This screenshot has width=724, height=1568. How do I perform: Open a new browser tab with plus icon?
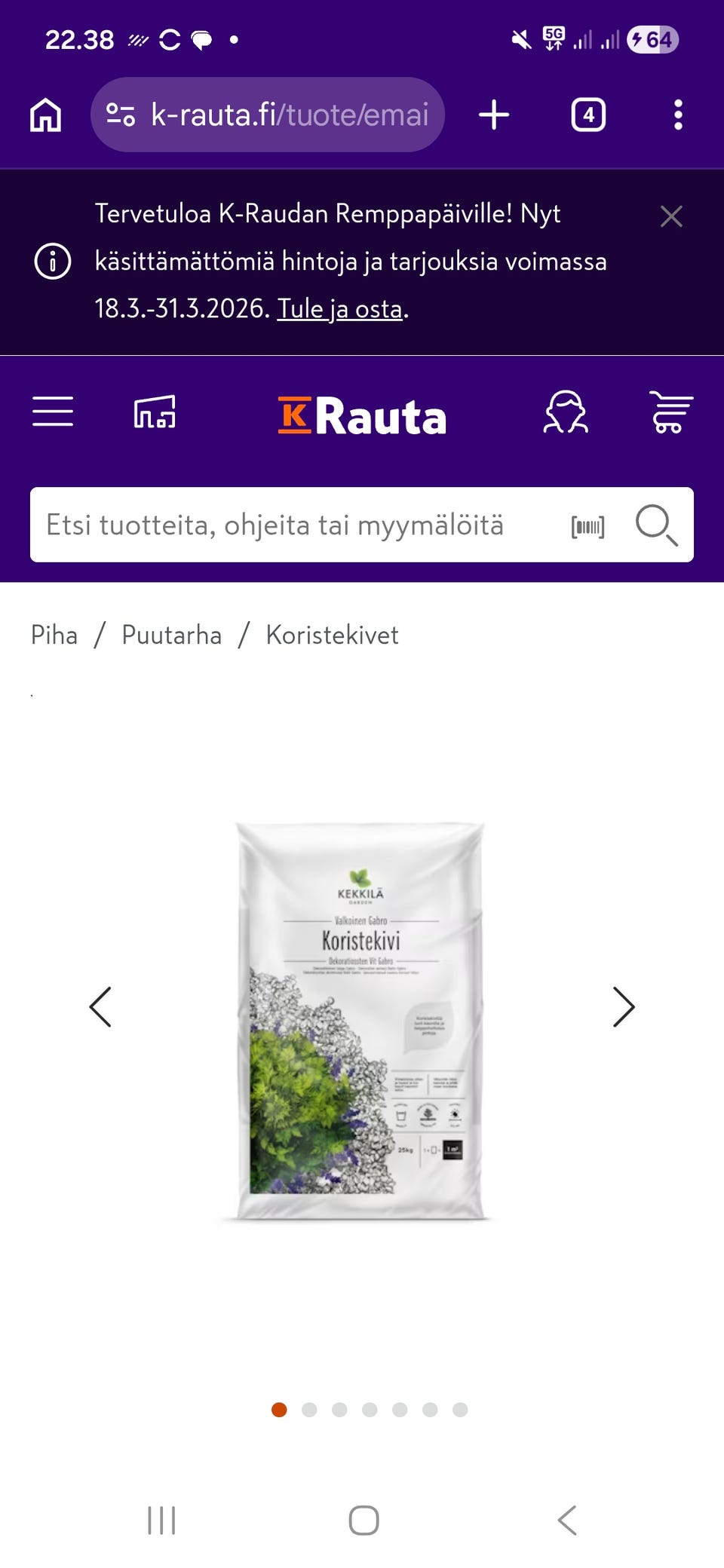click(494, 115)
